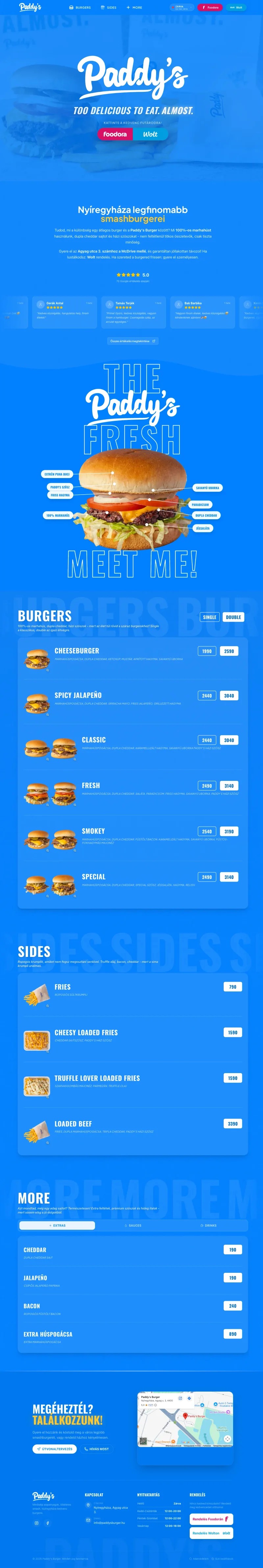Select the DOUBLE burger size option

click(233, 617)
